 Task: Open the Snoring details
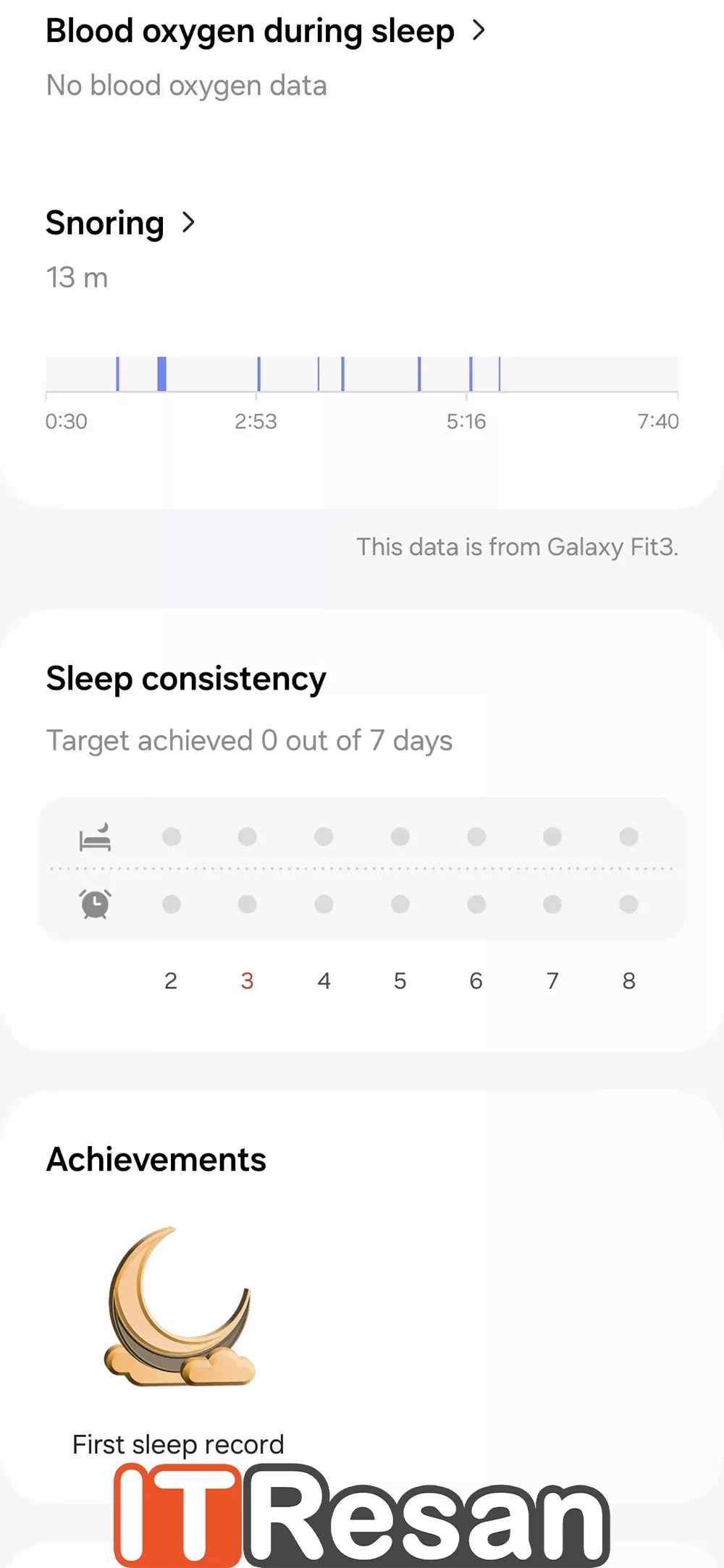120,223
